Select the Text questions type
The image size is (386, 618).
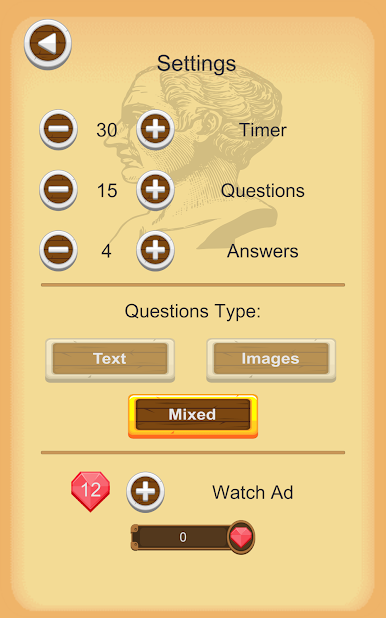(110, 360)
